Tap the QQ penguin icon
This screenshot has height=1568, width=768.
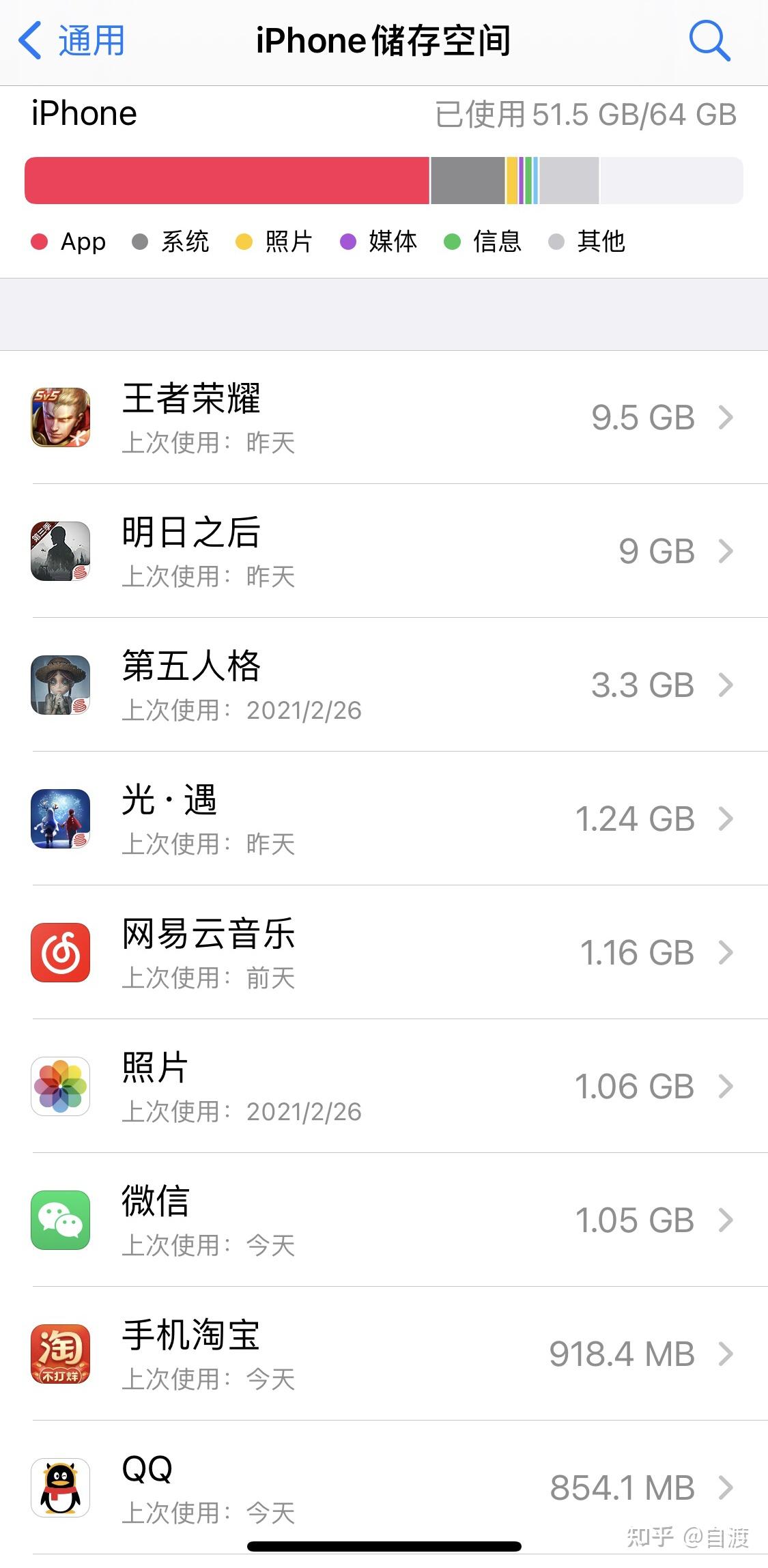[x=61, y=1488]
